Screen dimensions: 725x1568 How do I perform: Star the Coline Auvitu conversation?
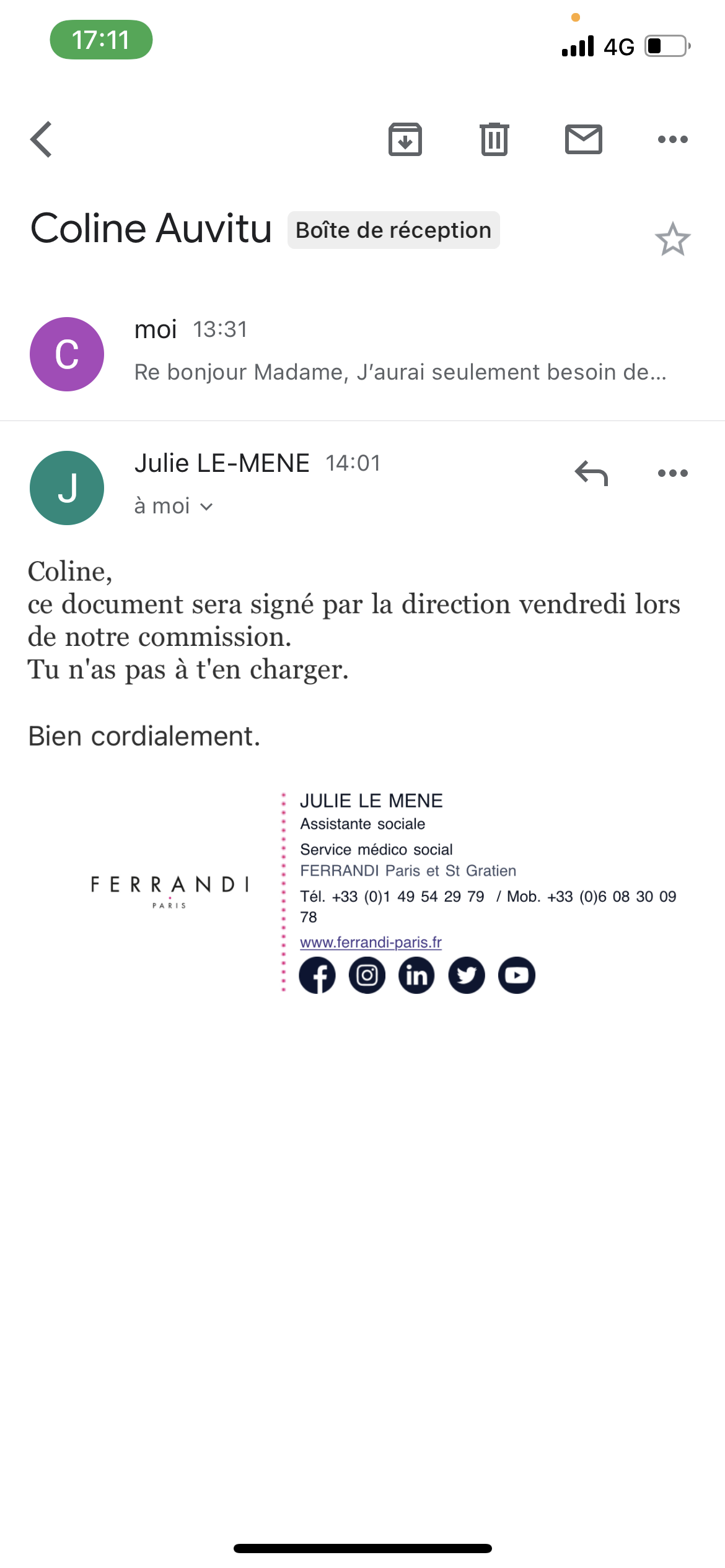[x=672, y=240]
